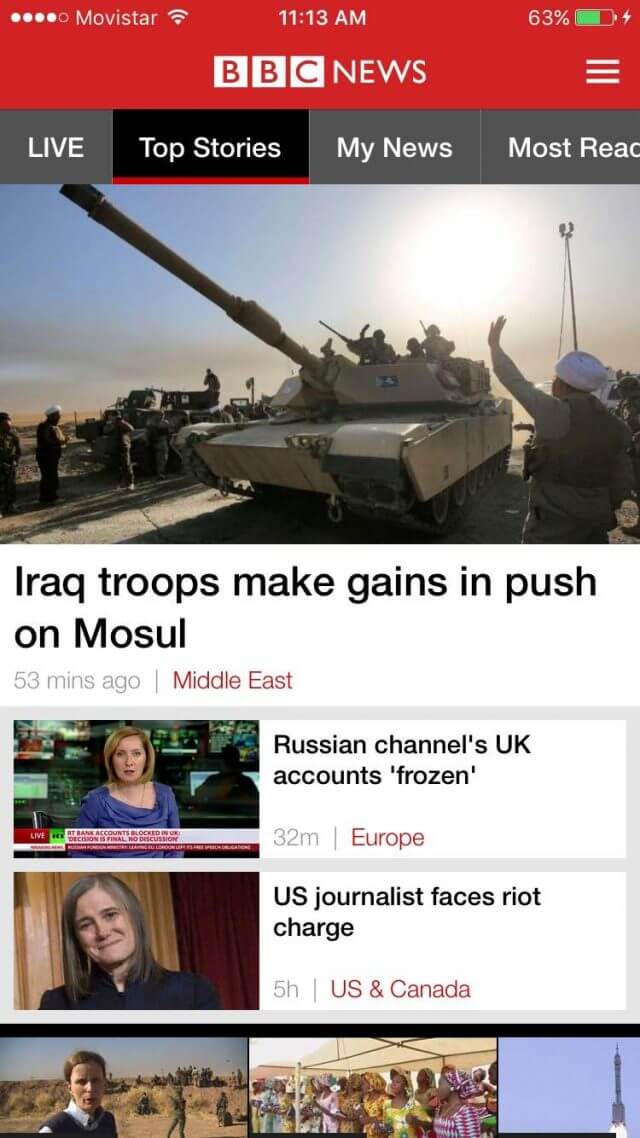
Task: Switch to My News tab
Action: coord(395,147)
